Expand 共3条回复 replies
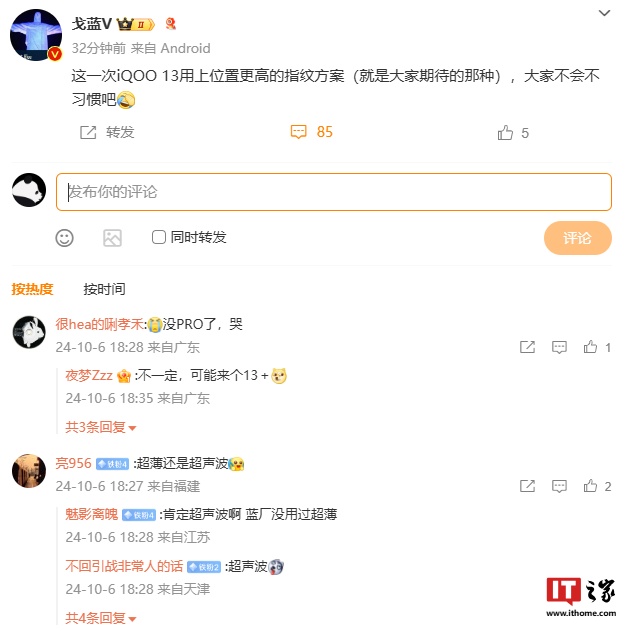This screenshot has height=631, width=627. [100, 427]
